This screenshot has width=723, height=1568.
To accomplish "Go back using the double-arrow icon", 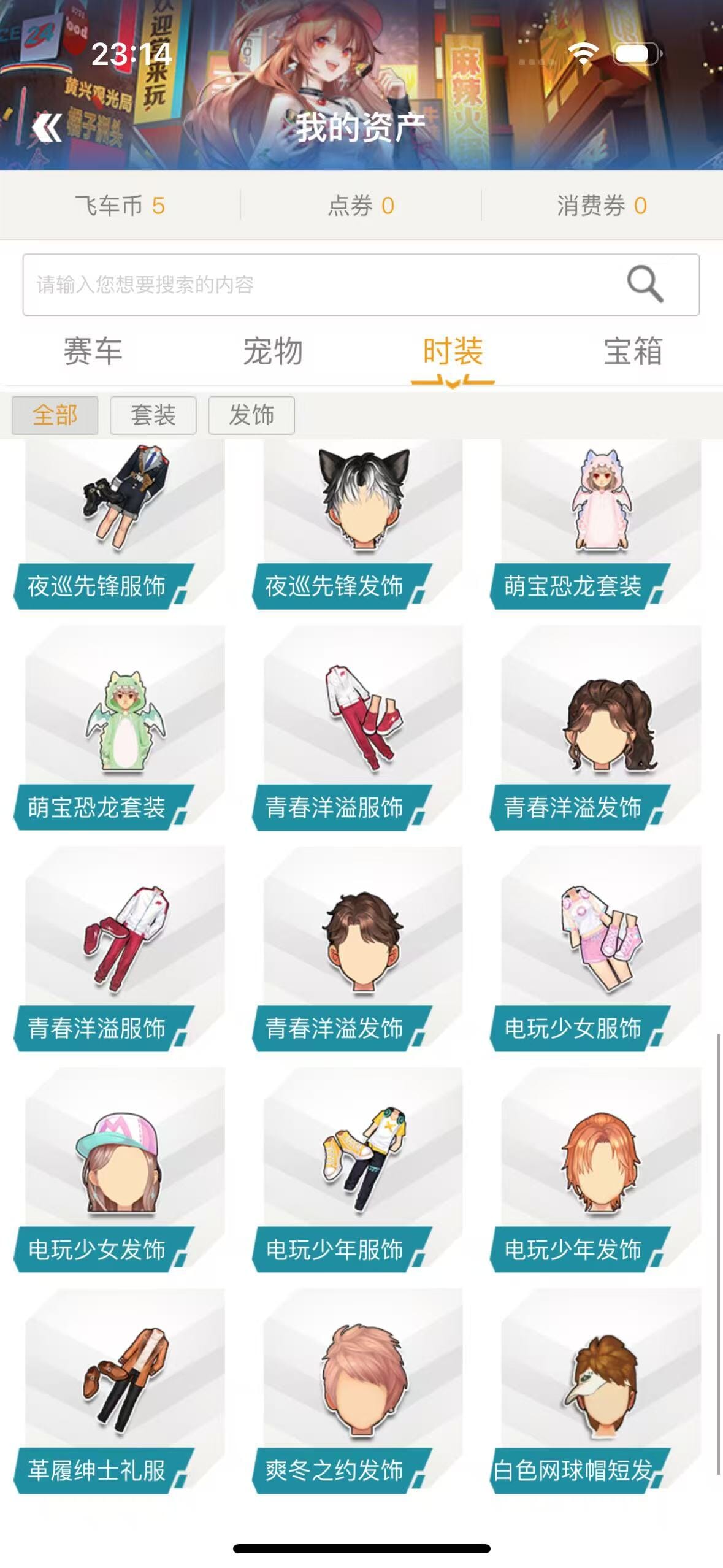I will 47,128.
